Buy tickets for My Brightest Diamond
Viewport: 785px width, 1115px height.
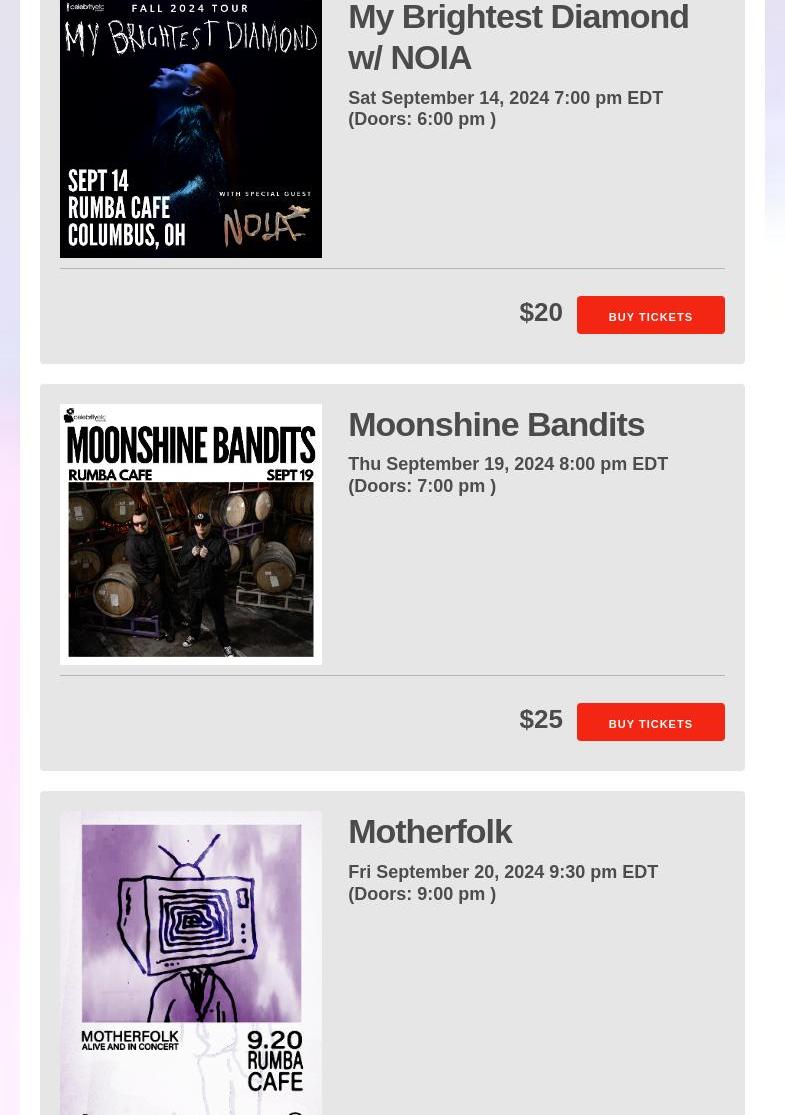pos(650,316)
